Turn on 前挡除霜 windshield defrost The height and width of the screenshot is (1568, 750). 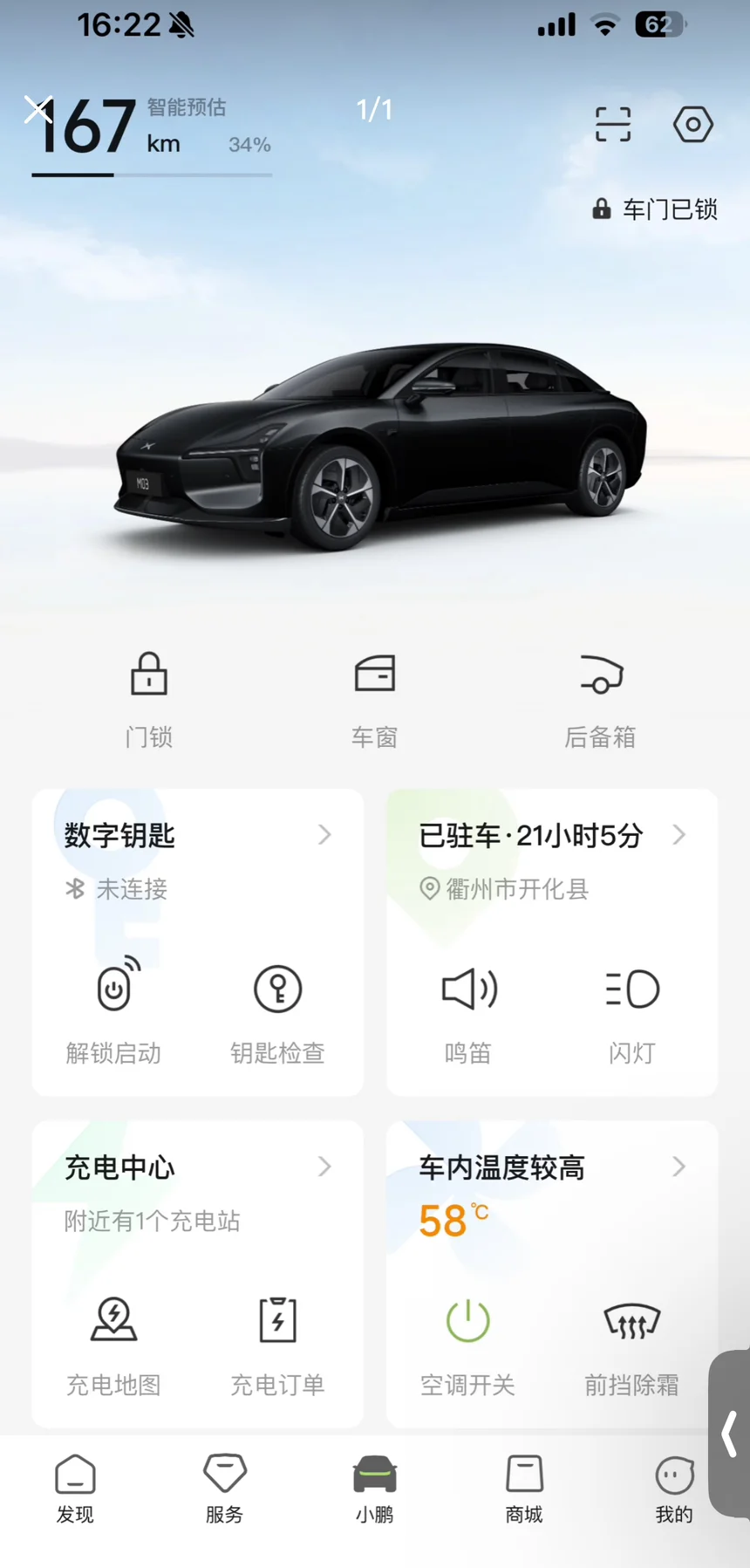coord(632,1342)
